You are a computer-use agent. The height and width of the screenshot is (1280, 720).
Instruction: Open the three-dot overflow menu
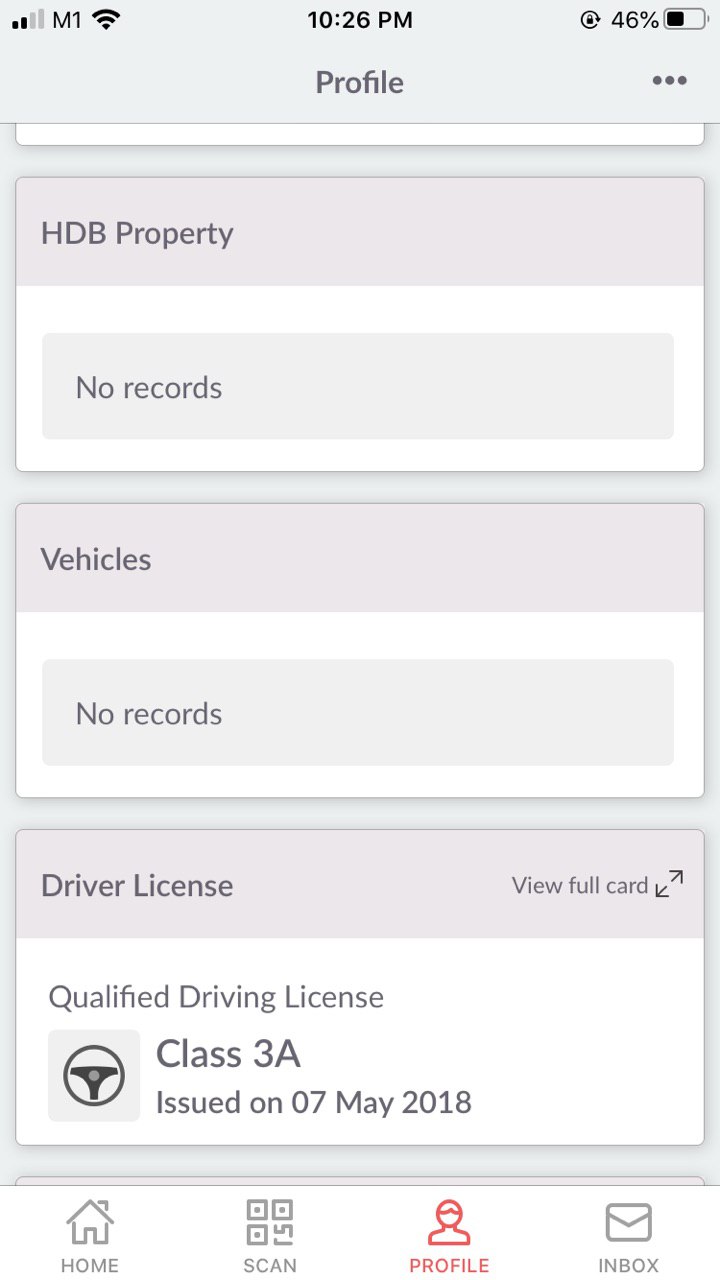[669, 81]
